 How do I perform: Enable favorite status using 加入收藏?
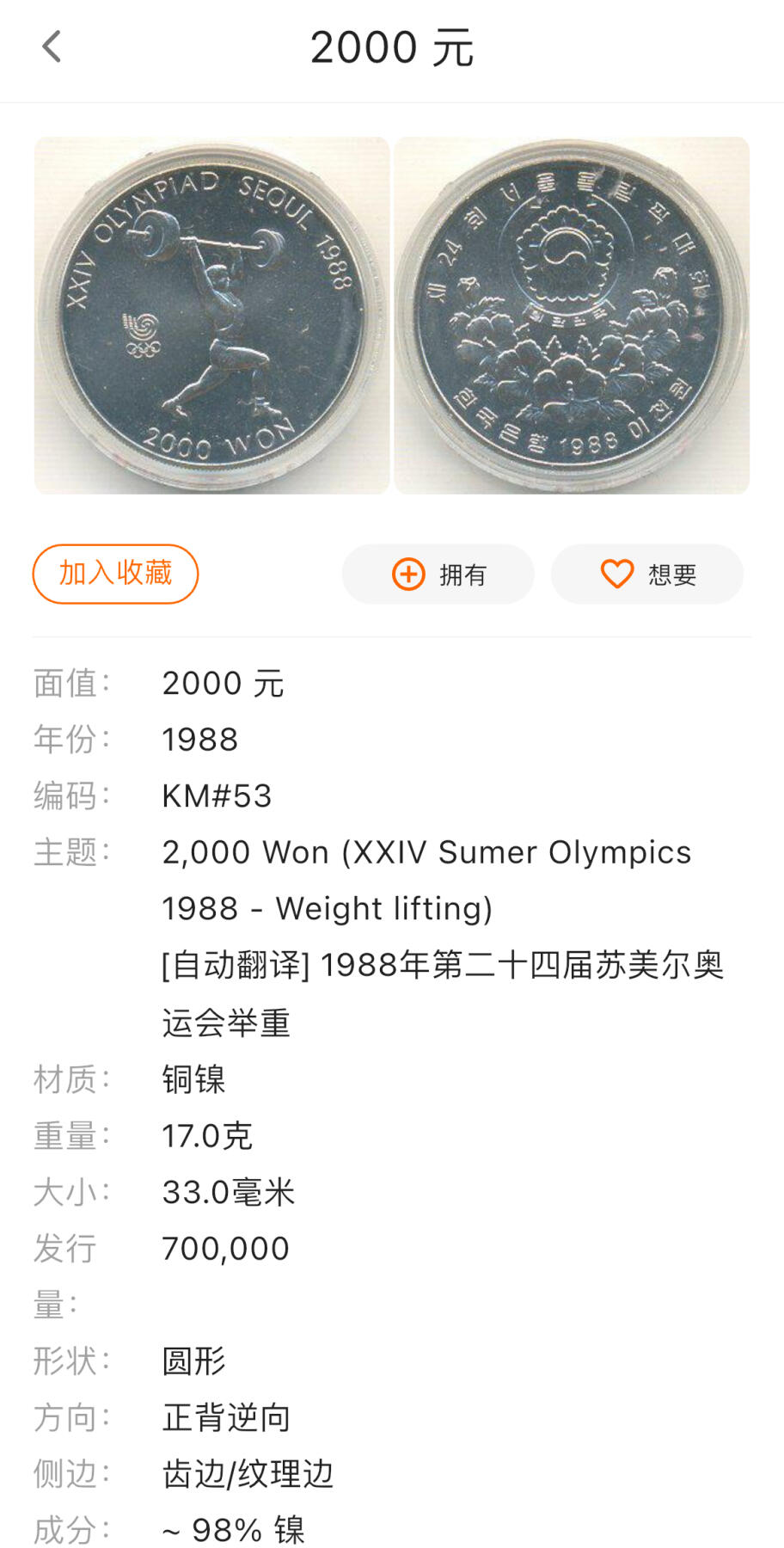(115, 574)
